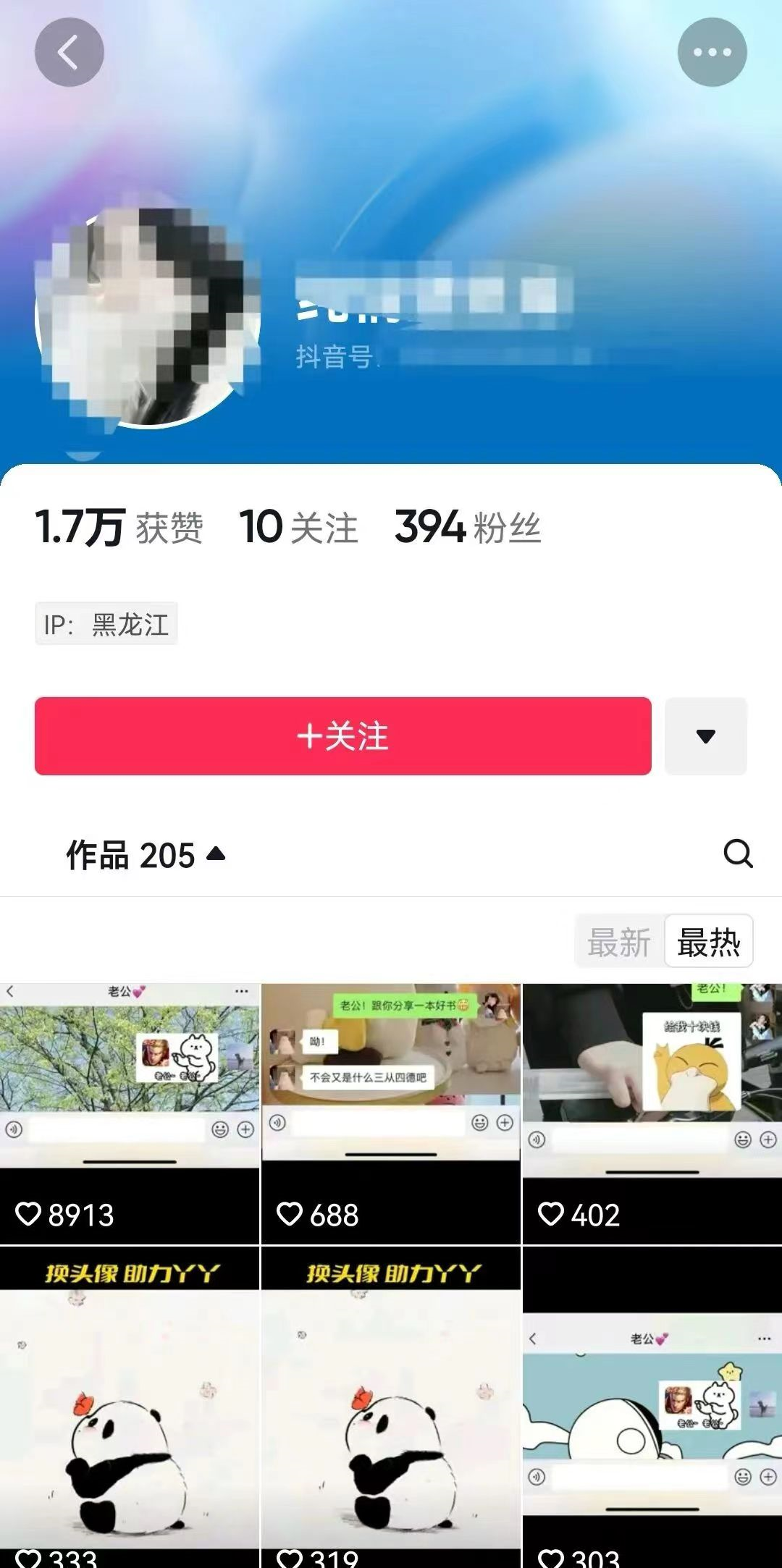Open the 10 关注 following list
The height and width of the screenshot is (1568, 782).
[x=298, y=527]
